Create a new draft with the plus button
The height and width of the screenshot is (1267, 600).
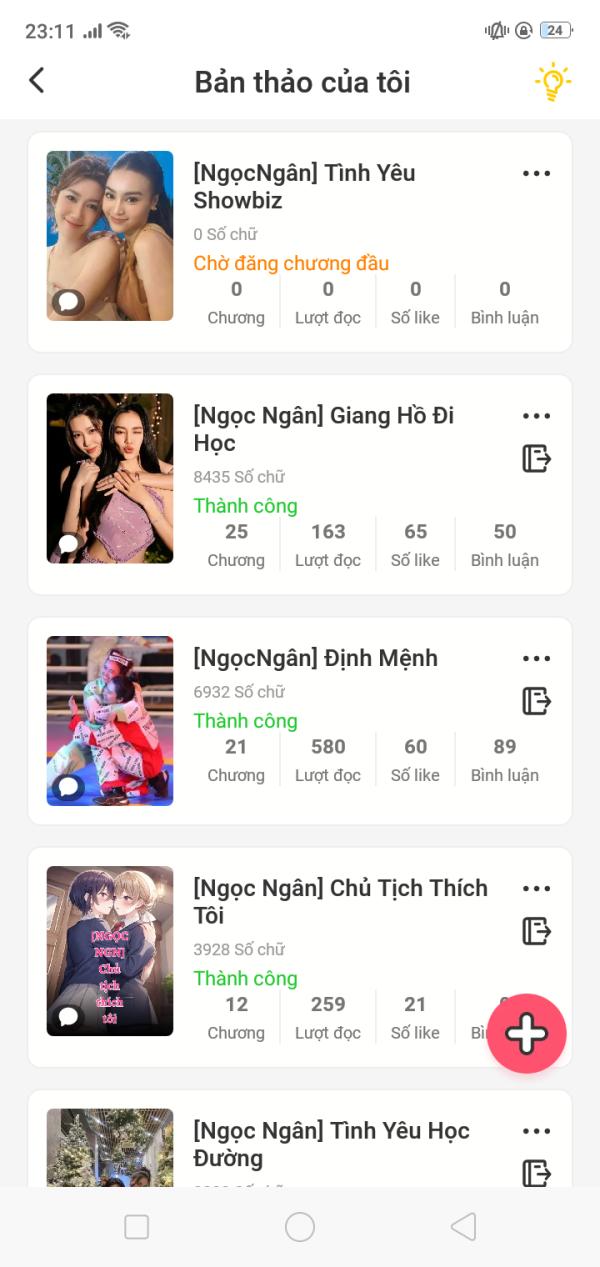(x=527, y=1034)
